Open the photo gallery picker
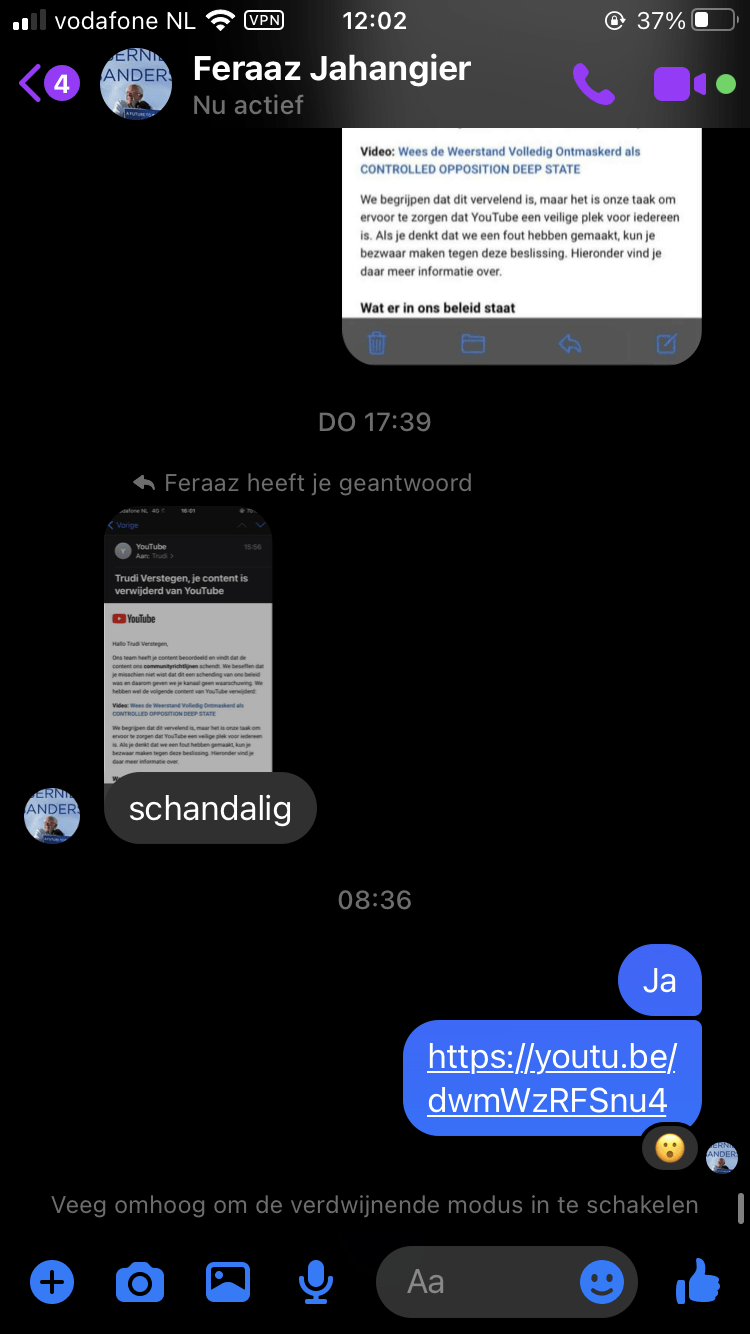Screen dimensions: 750x1334 click(228, 1281)
